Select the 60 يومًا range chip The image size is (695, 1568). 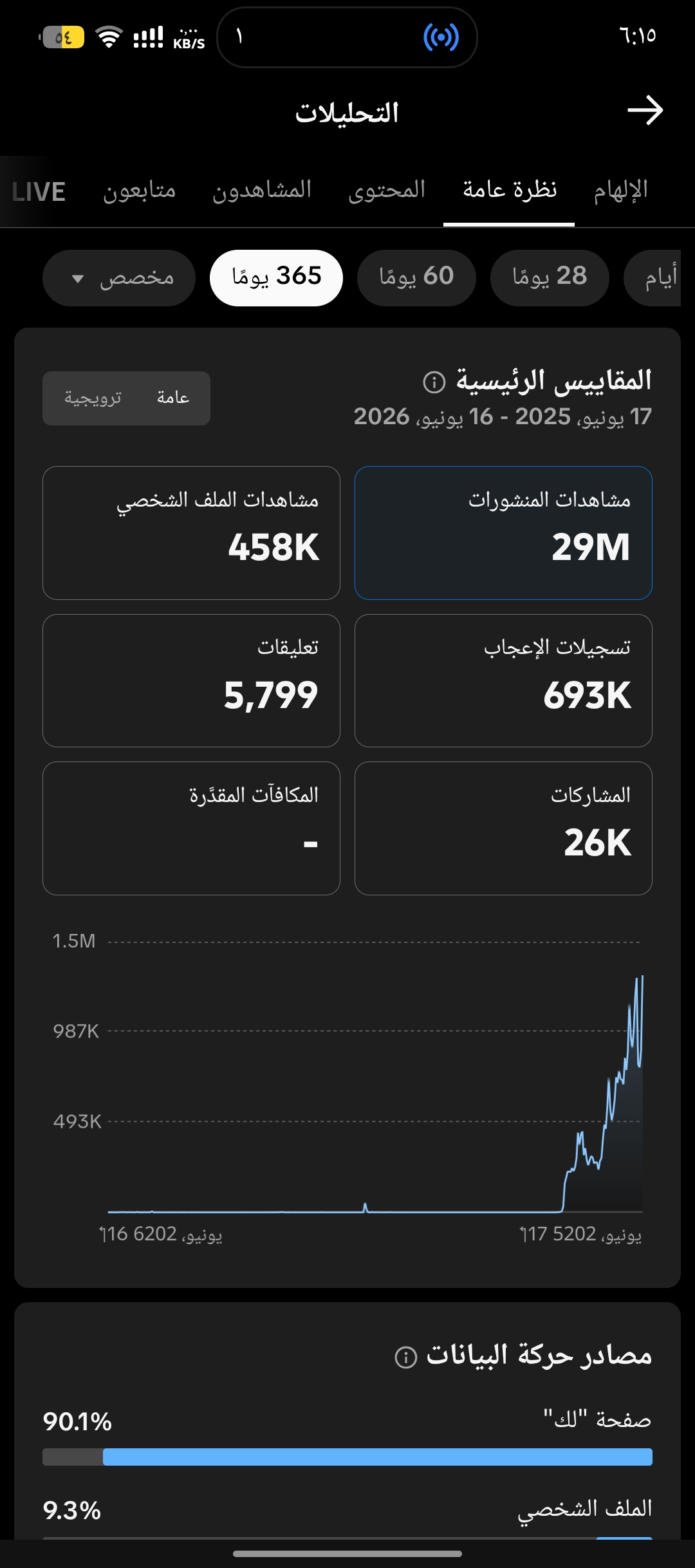pos(416,277)
